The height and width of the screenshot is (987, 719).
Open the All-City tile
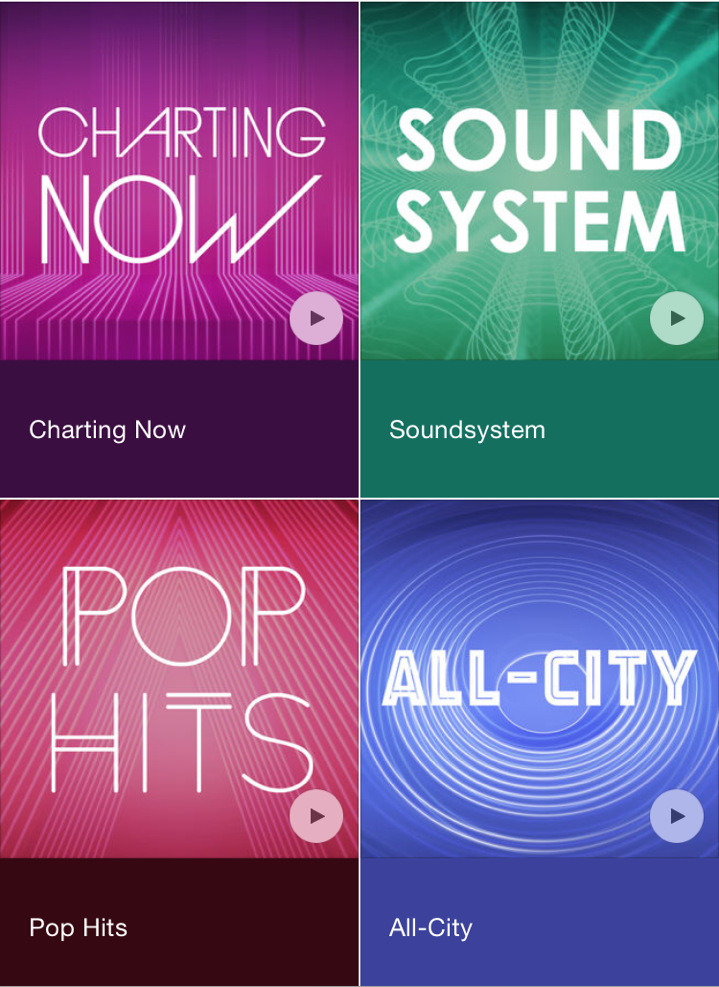point(540,743)
